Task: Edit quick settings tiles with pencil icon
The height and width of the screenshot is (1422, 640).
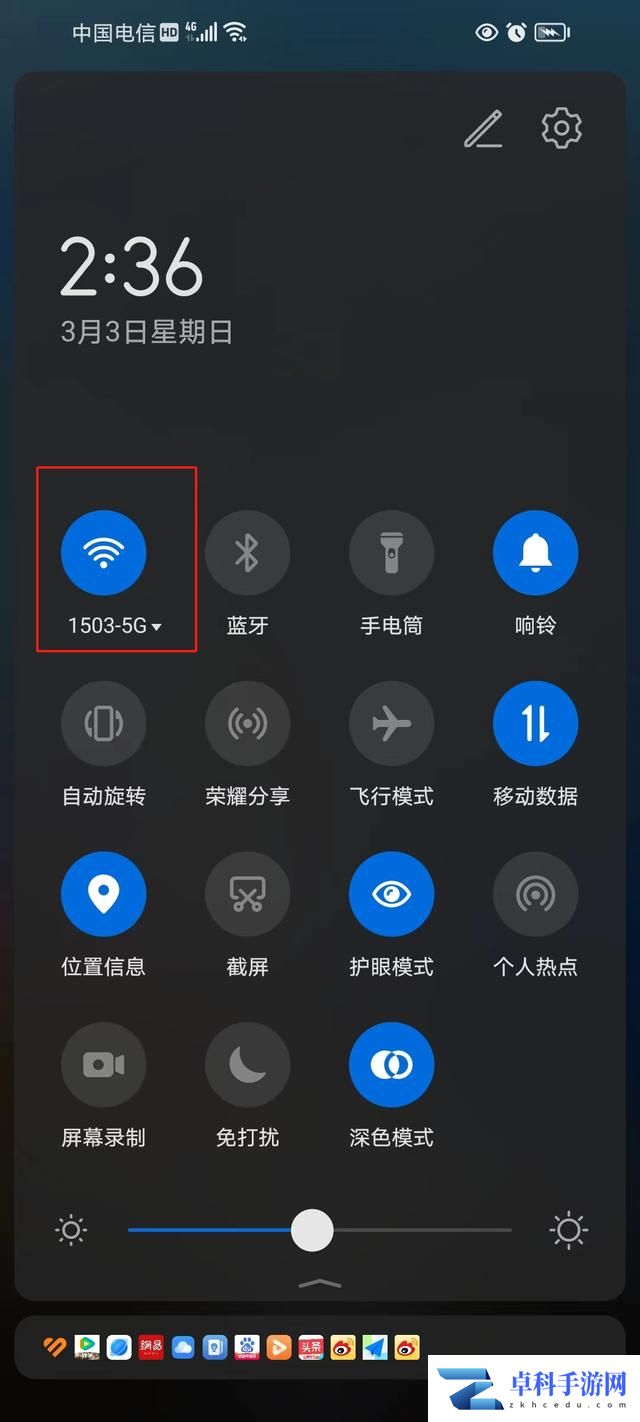Action: pyautogui.click(x=483, y=129)
